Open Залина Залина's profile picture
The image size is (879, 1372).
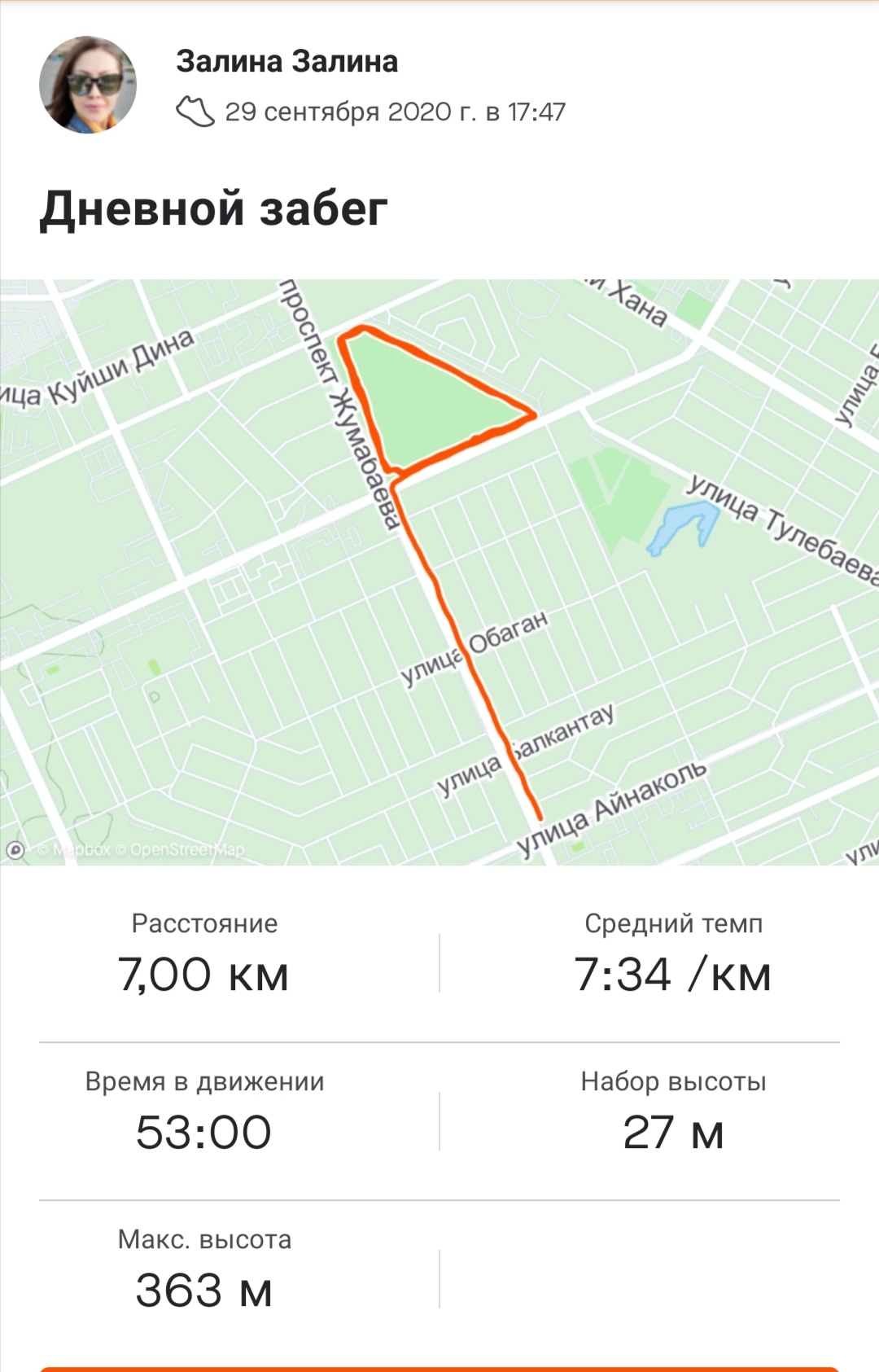tap(88, 85)
